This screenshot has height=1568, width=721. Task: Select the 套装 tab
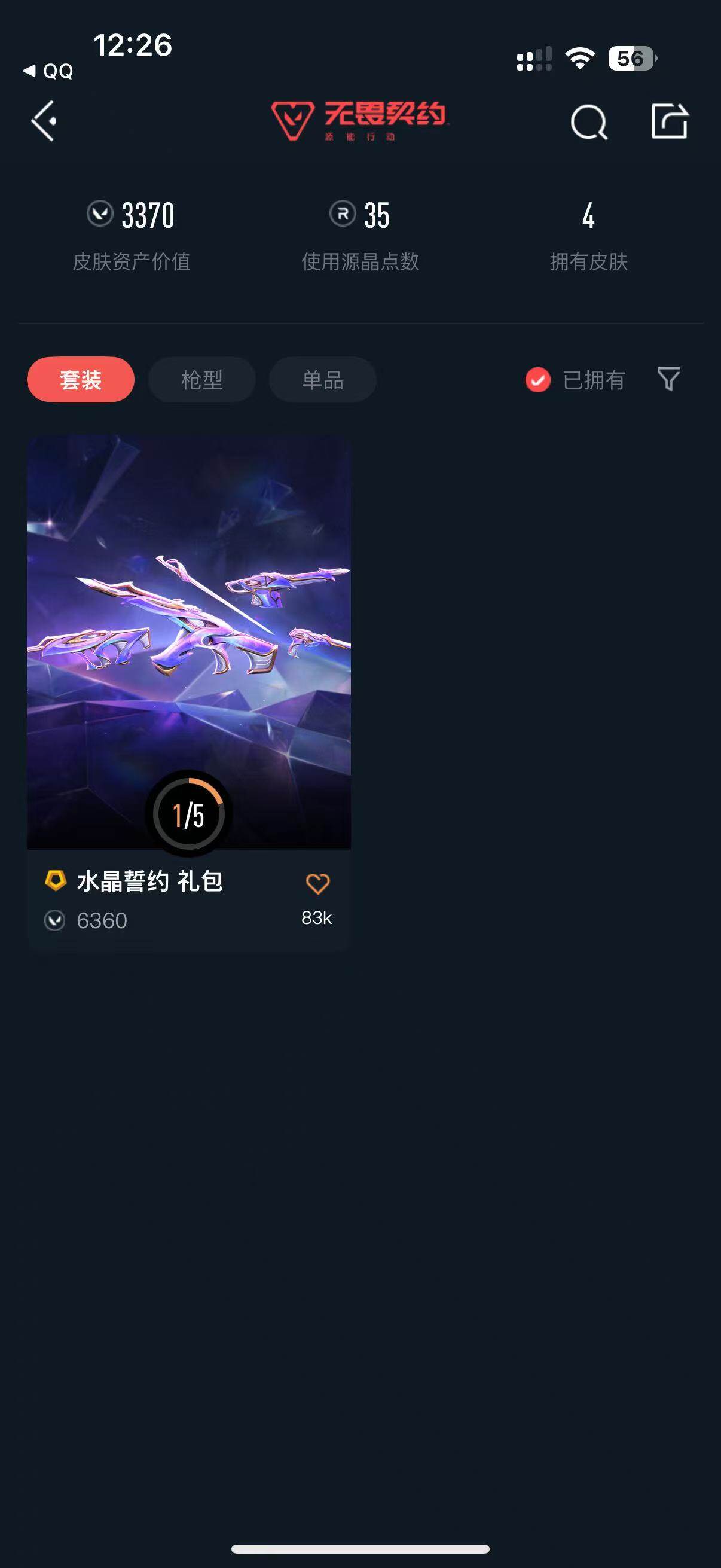tap(80, 379)
